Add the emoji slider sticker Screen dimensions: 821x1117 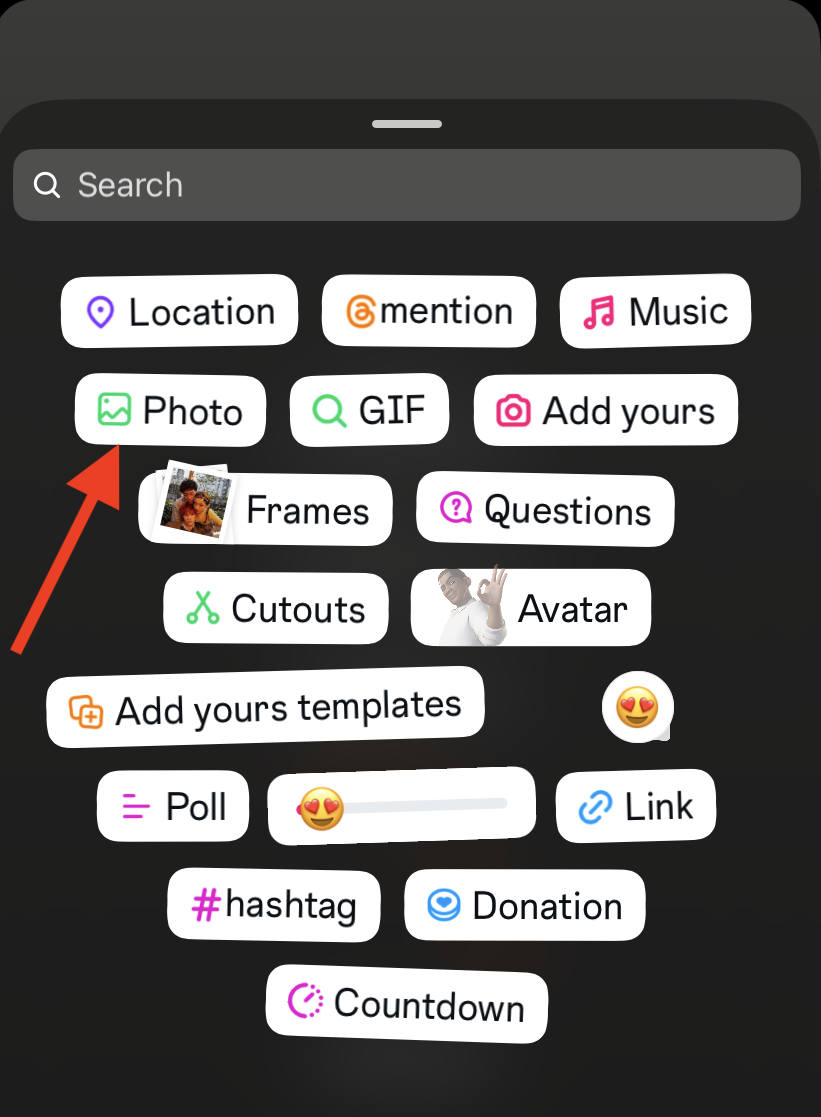(401, 806)
